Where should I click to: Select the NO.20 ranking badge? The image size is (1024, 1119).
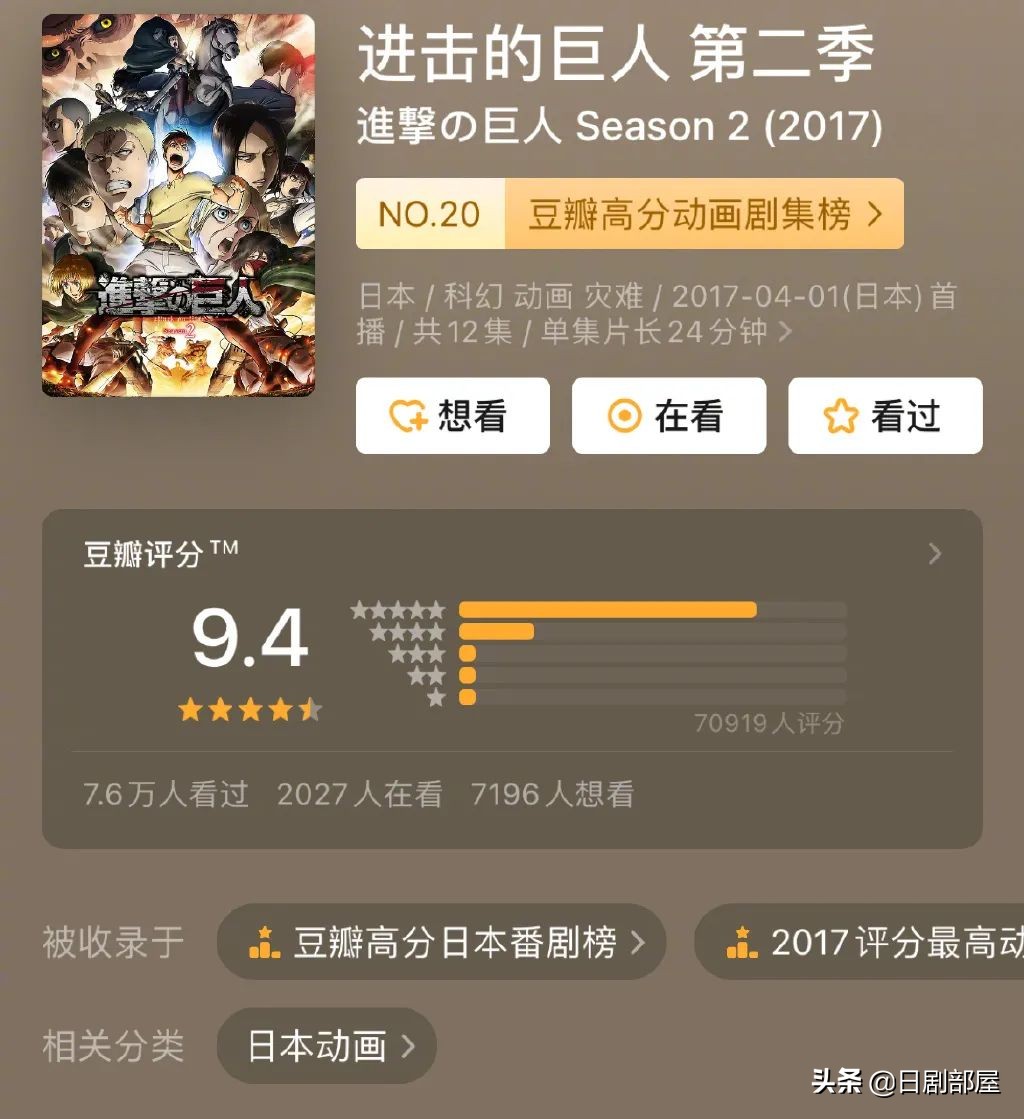(428, 214)
